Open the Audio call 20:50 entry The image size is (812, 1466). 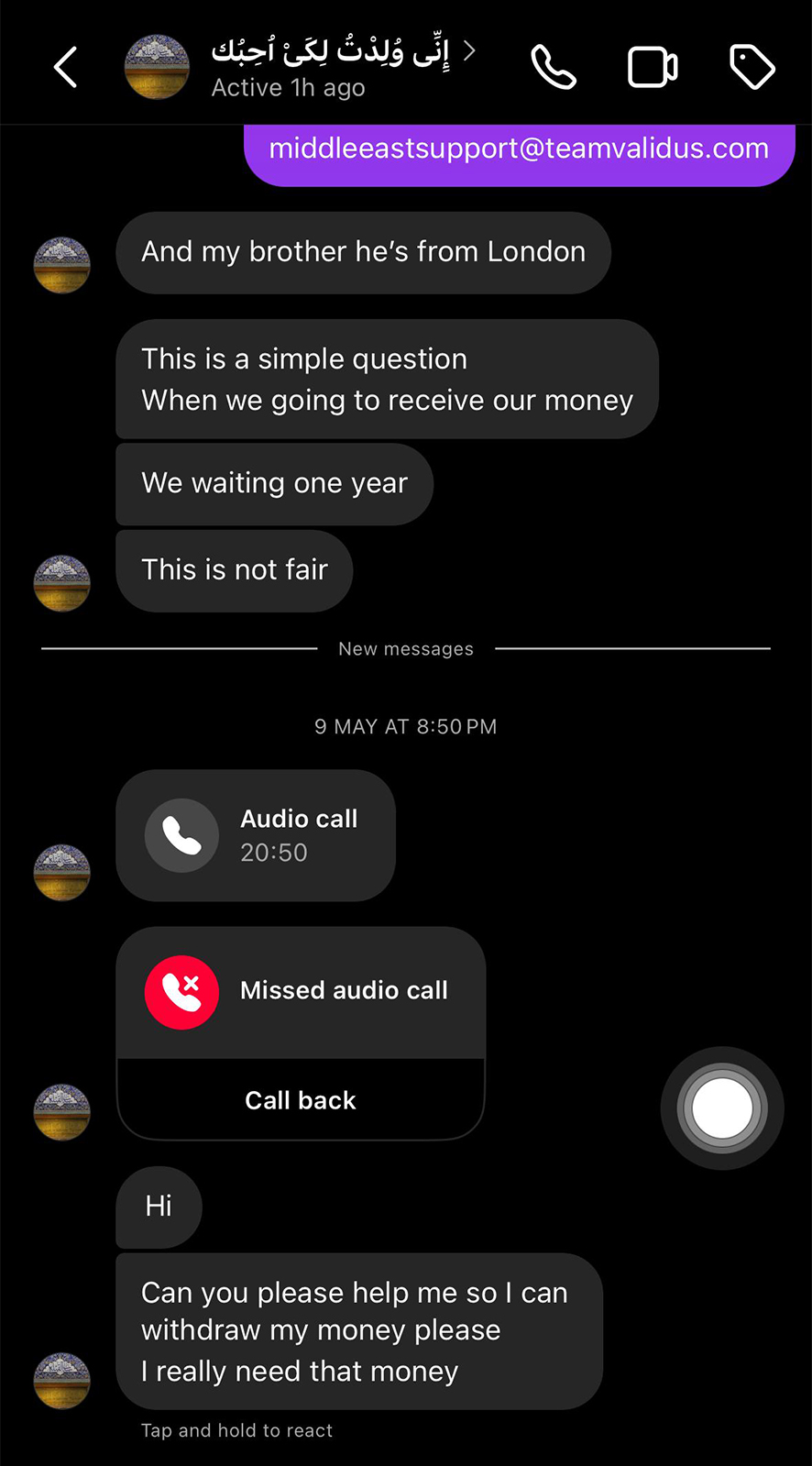pos(256,835)
